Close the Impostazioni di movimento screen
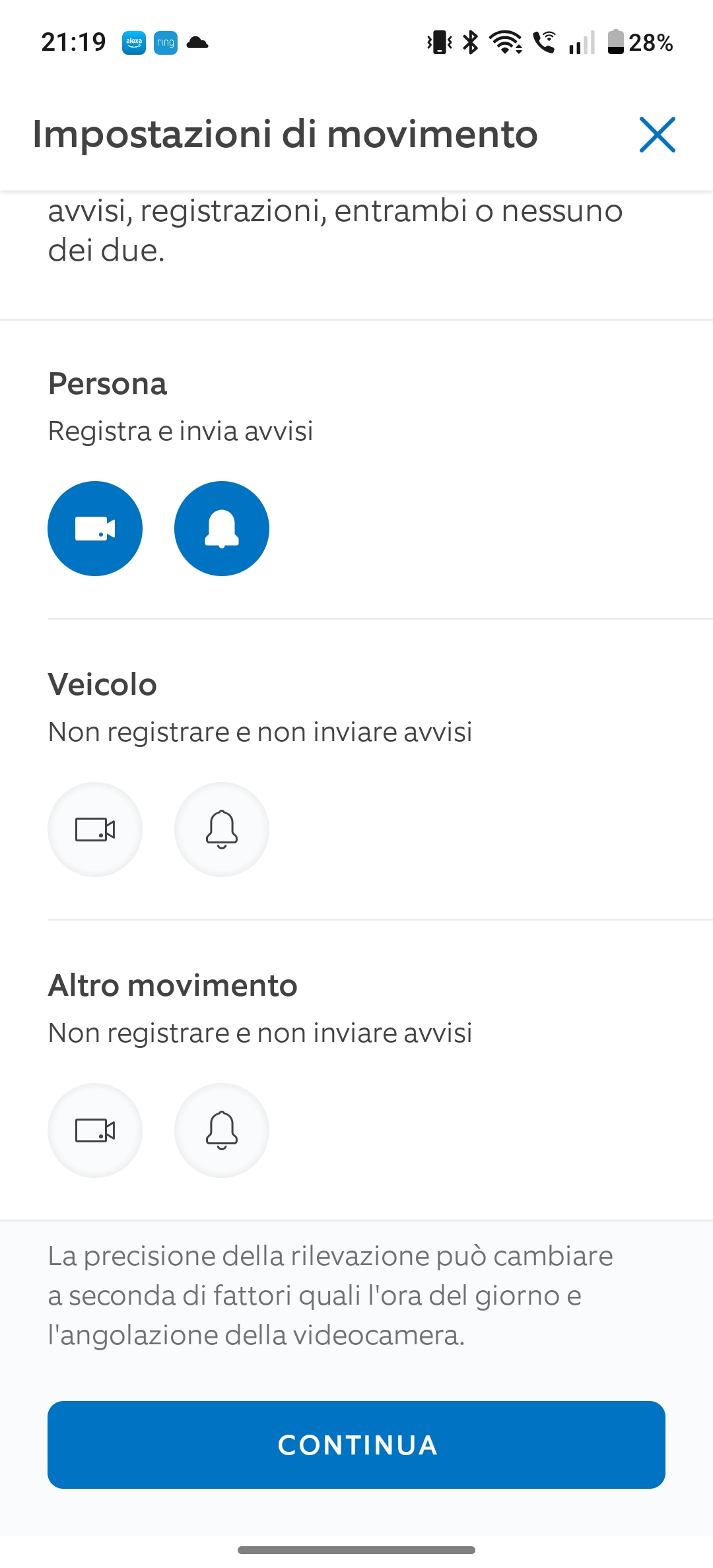713x1568 pixels. (657, 135)
